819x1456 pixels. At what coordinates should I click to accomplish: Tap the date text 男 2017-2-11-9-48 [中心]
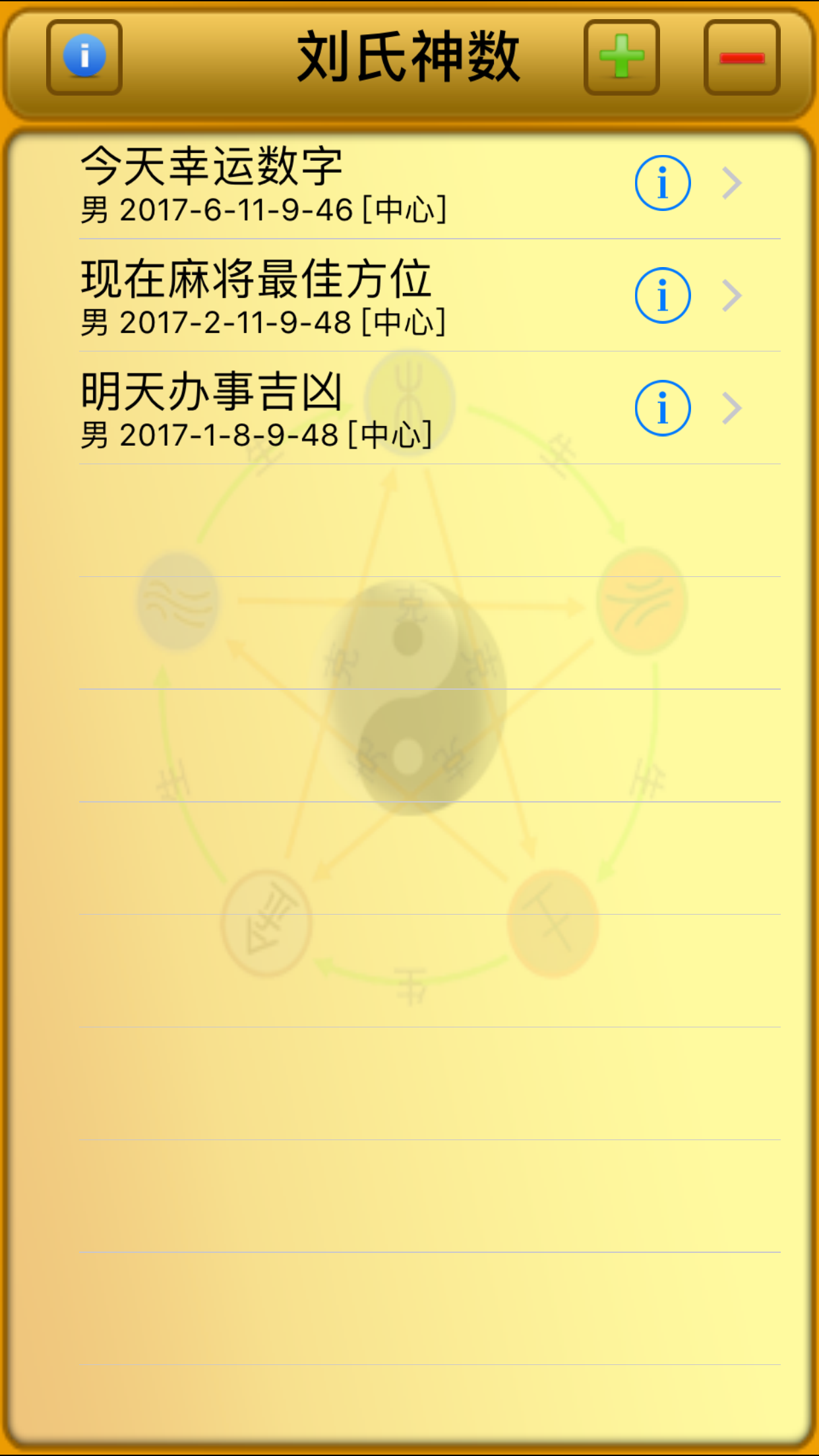point(264,320)
